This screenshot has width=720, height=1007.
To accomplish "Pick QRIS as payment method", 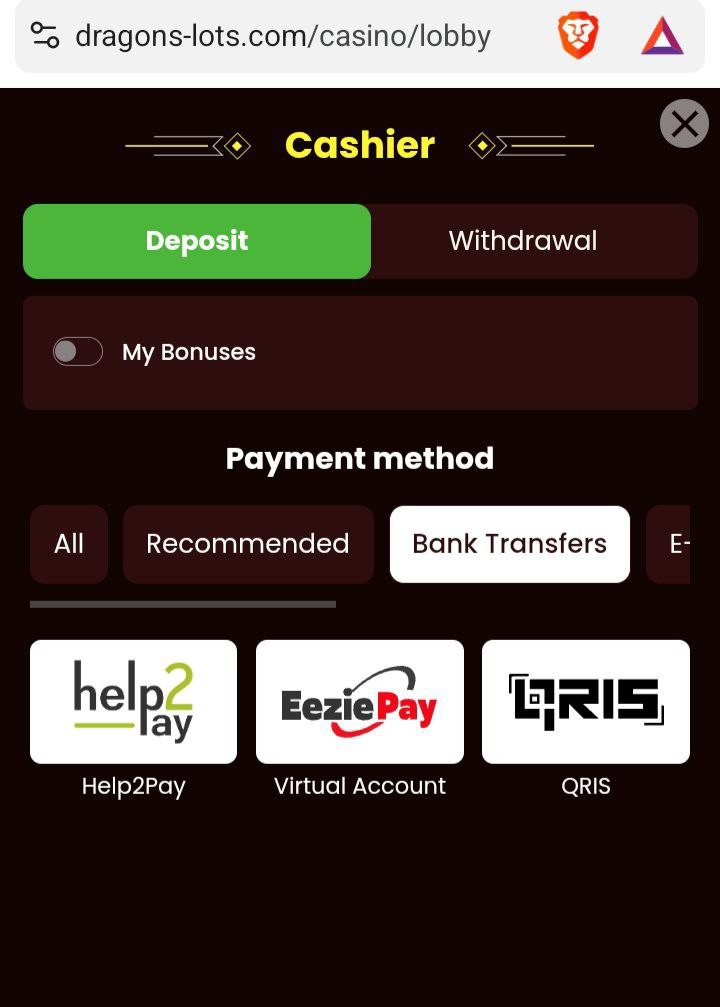I will tap(586, 702).
